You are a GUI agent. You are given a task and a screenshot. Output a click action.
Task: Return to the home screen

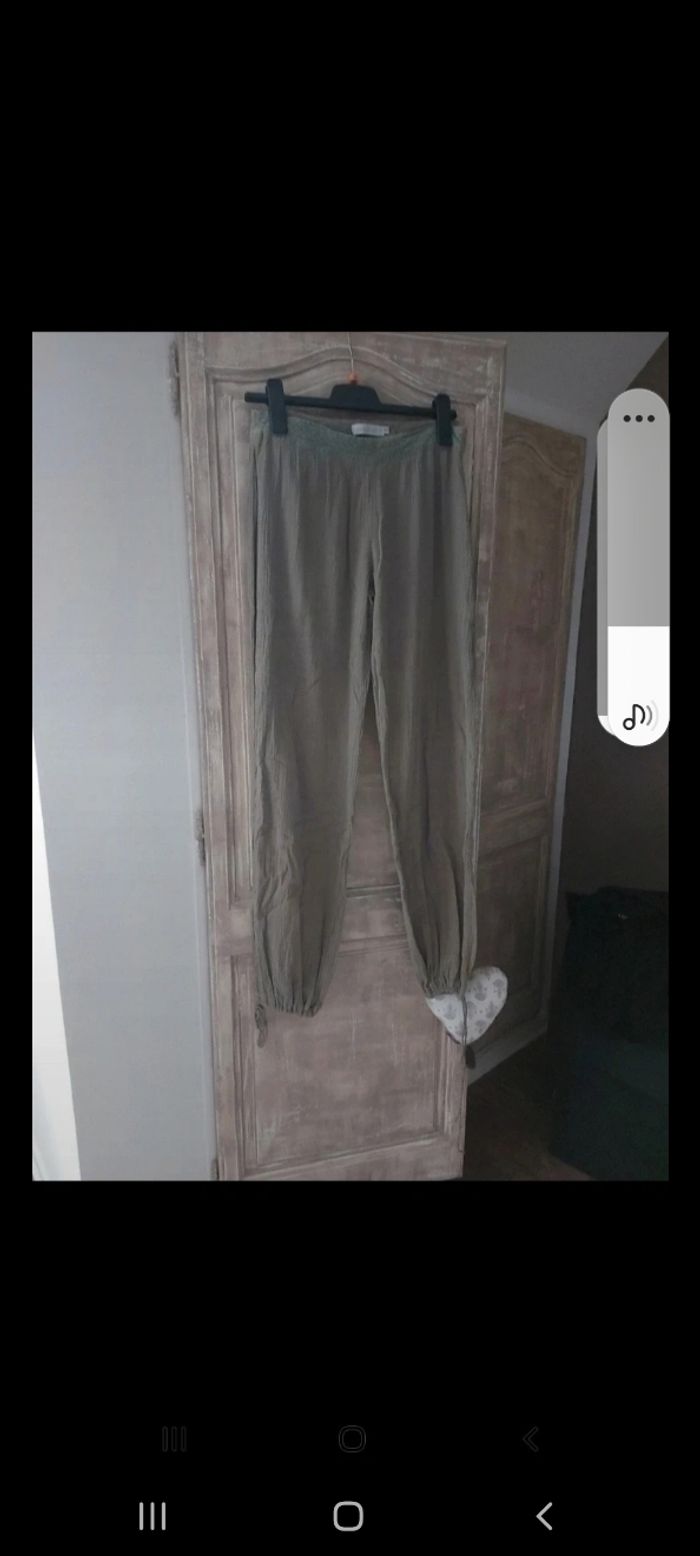point(348,1516)
